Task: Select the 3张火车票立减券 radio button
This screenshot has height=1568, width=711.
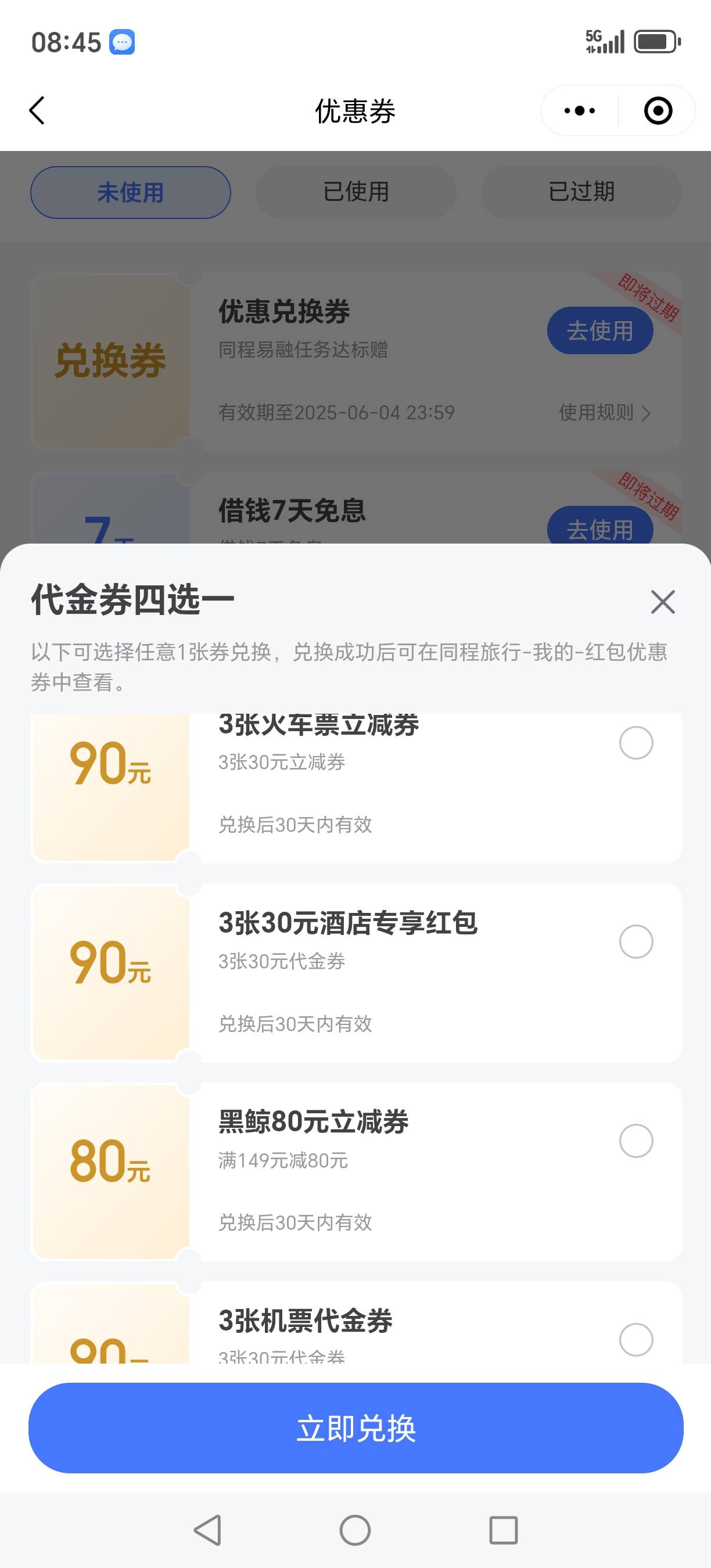Action: click(636, 743)
